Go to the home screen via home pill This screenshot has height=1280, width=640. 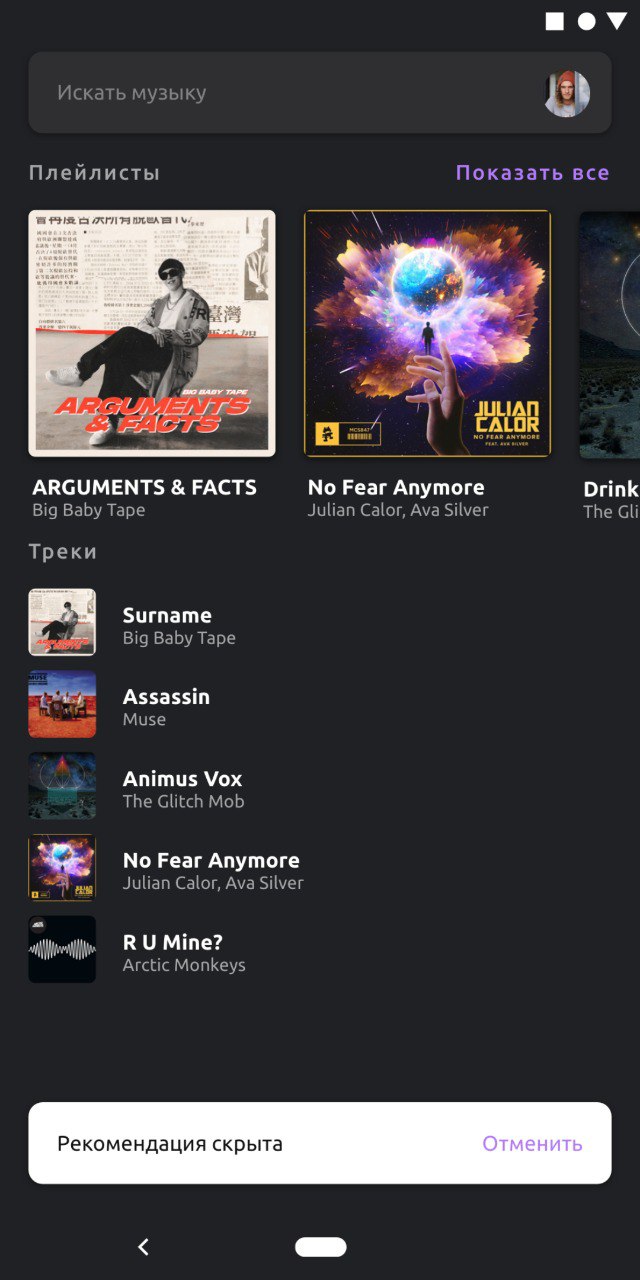(x=320, y=1247)
